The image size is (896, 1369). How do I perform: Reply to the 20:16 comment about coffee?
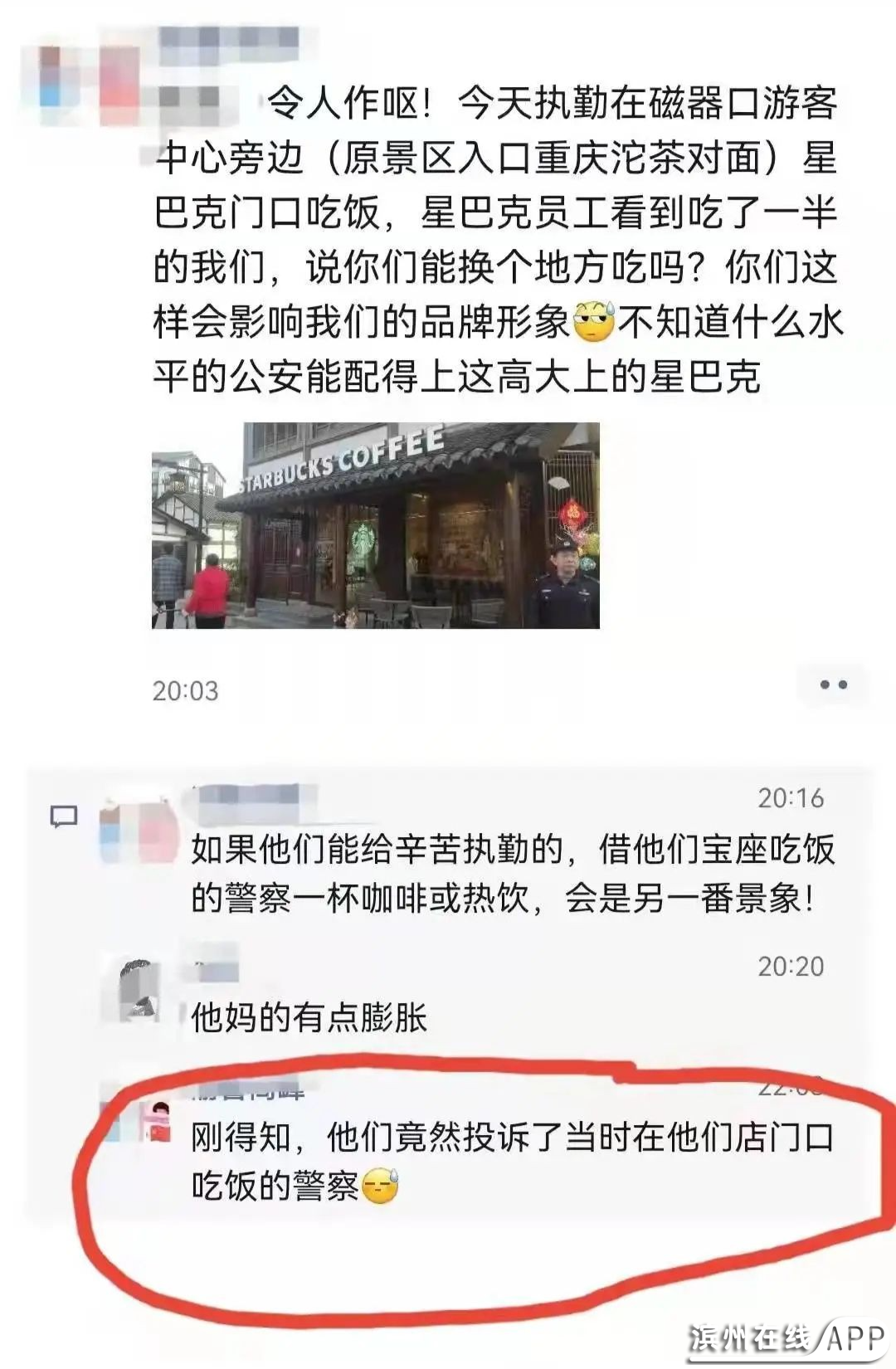point(512,873)
